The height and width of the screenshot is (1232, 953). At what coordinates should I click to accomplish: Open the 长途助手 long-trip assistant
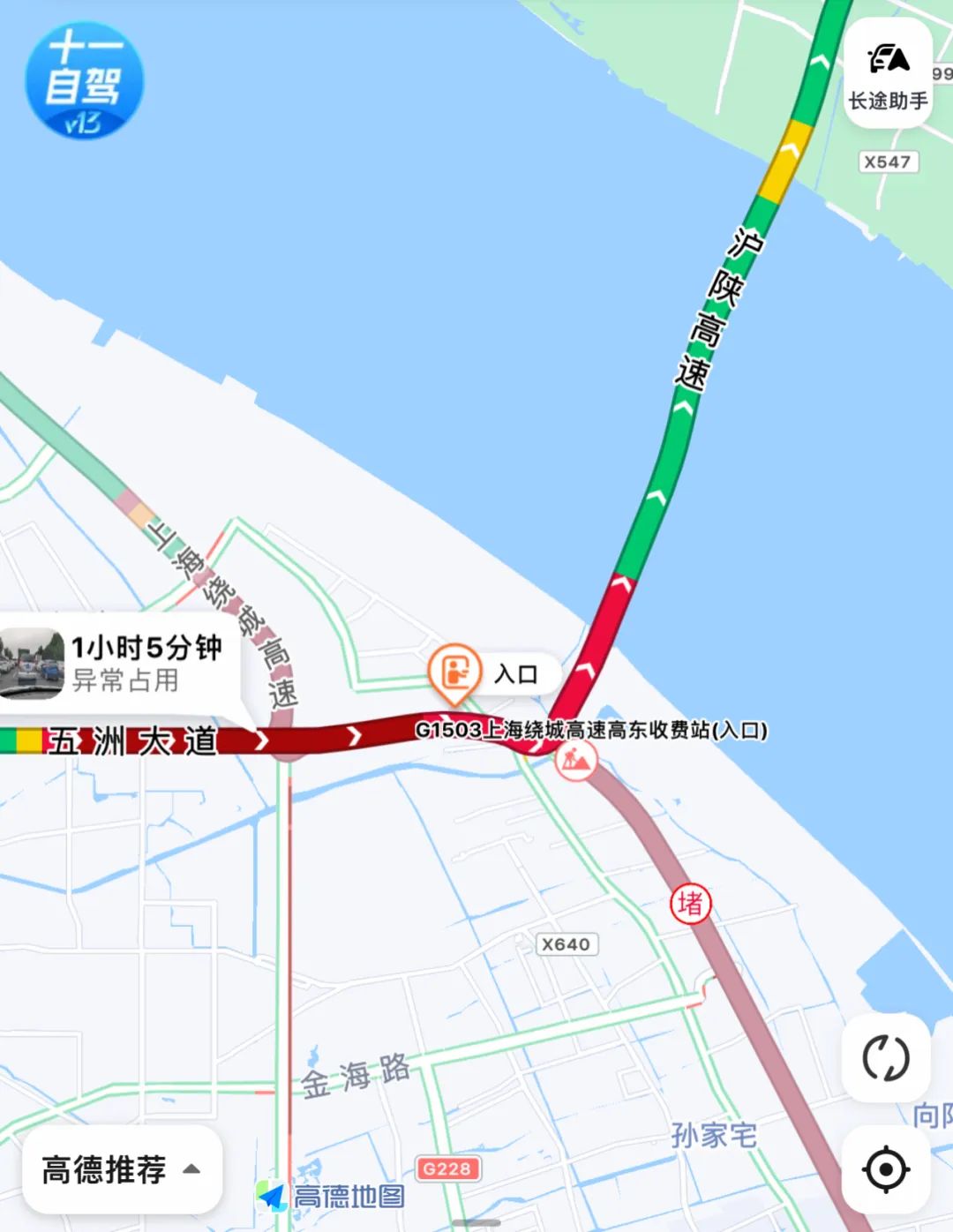click(x=888, y=74)
